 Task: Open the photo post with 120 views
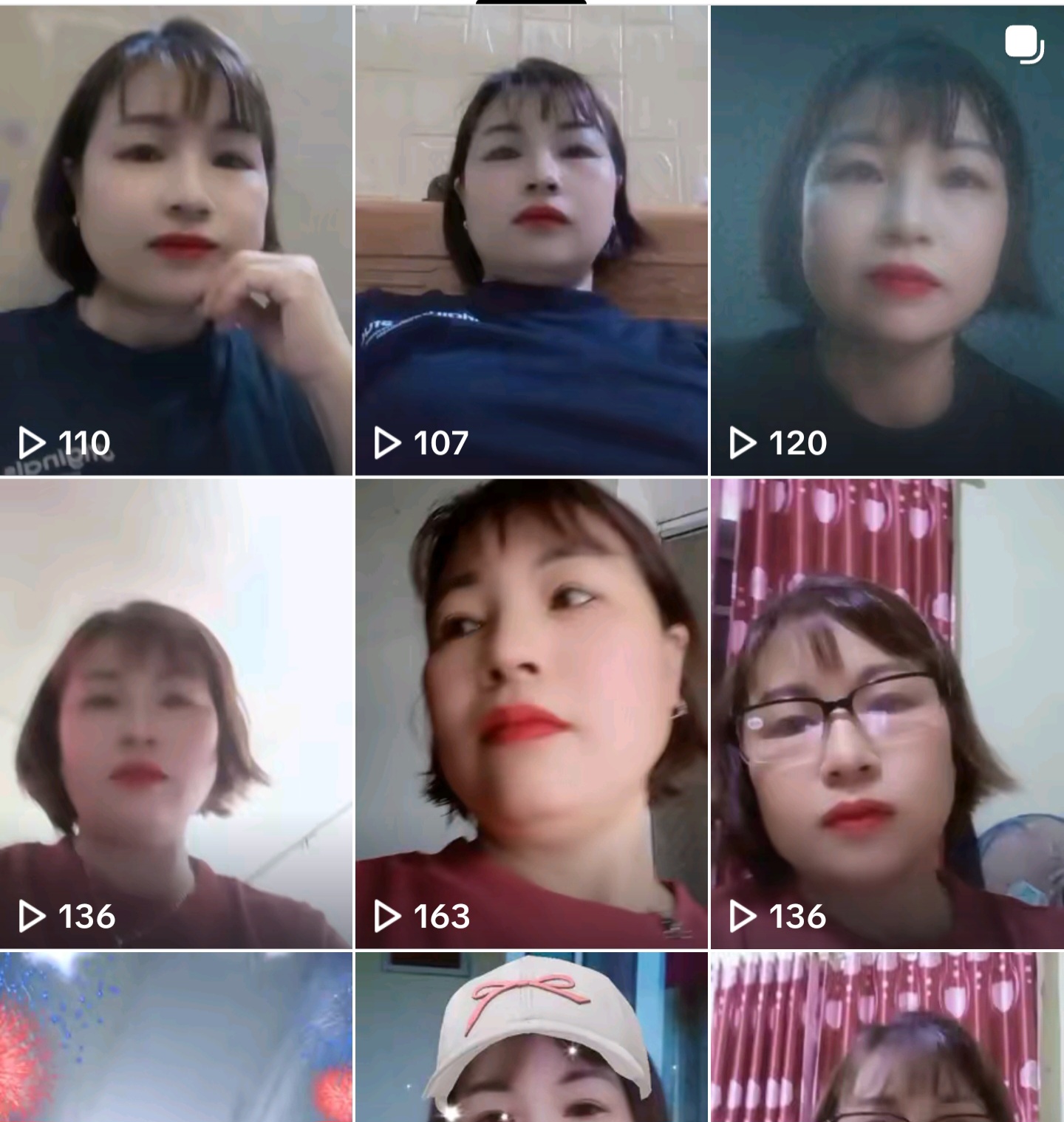coord(887,240)
